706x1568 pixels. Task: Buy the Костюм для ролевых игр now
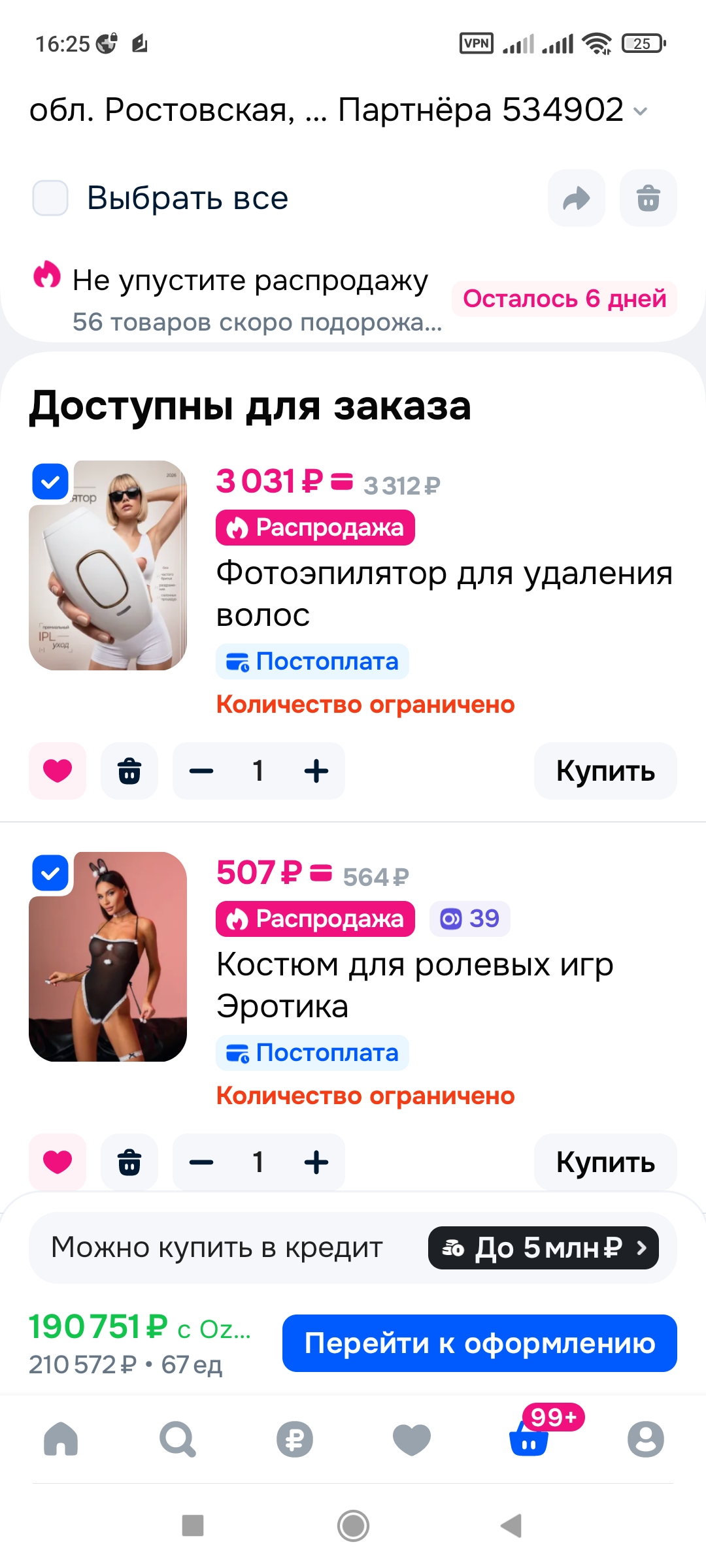[605, 1162]
